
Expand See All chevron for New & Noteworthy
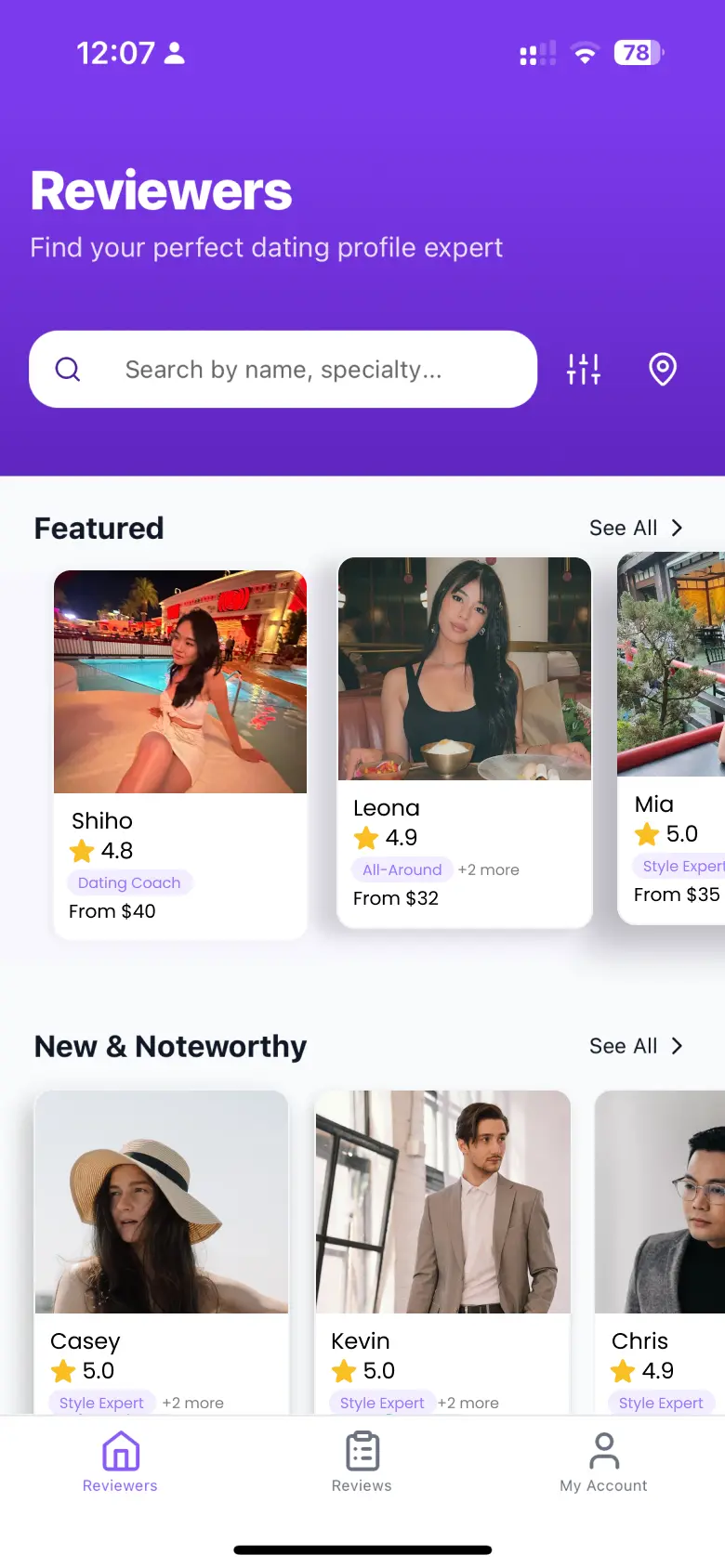click(x=678, y=1046)
